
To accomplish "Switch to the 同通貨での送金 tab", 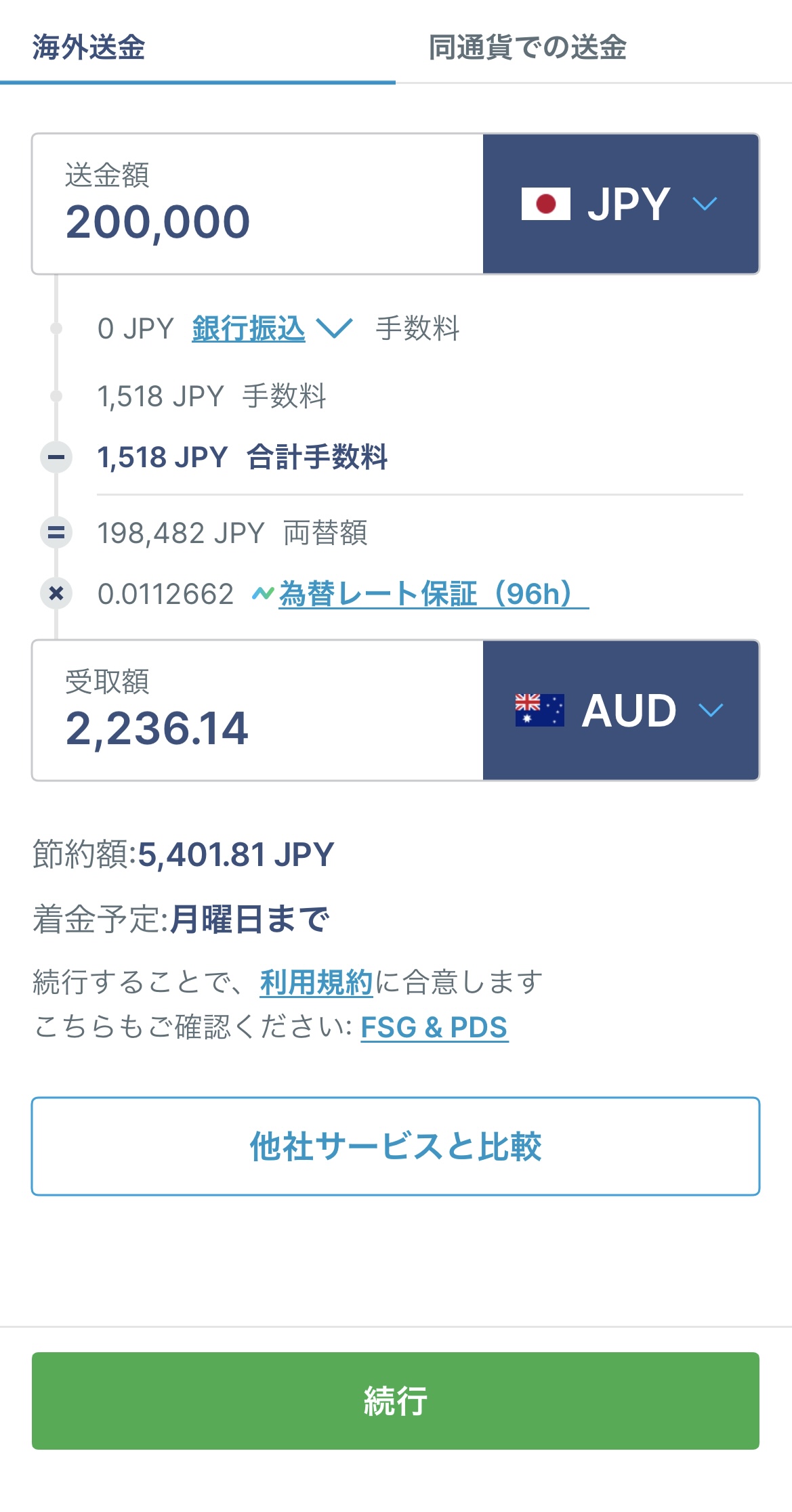I will pos(528,47).
